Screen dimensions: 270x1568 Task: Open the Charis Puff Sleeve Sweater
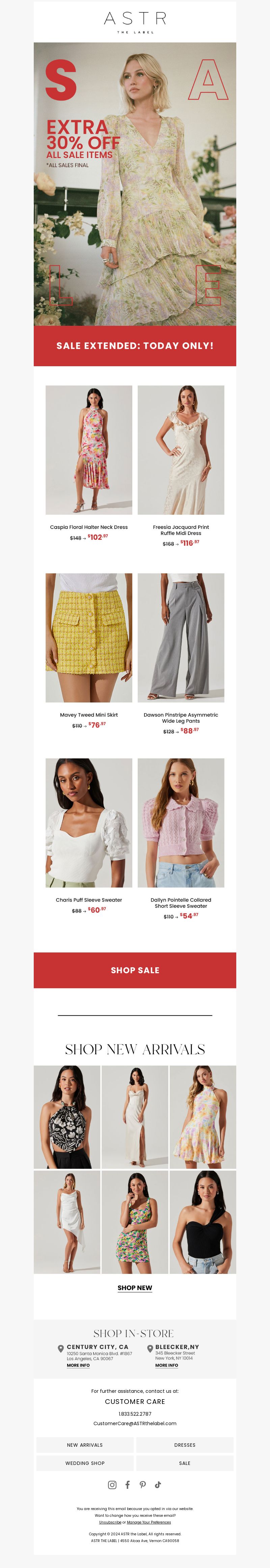coord(89,822)
